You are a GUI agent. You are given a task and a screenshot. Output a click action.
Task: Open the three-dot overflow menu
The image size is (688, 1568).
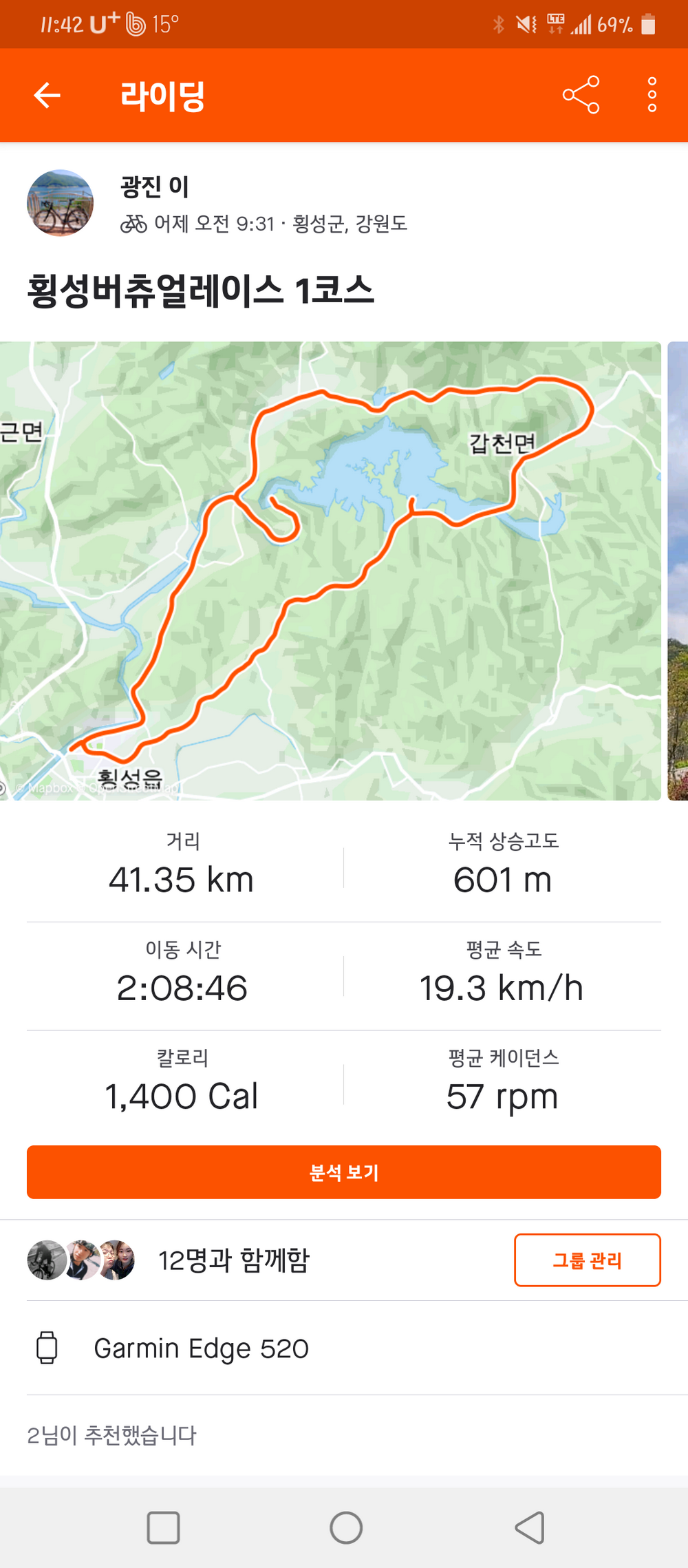[652, 95]
